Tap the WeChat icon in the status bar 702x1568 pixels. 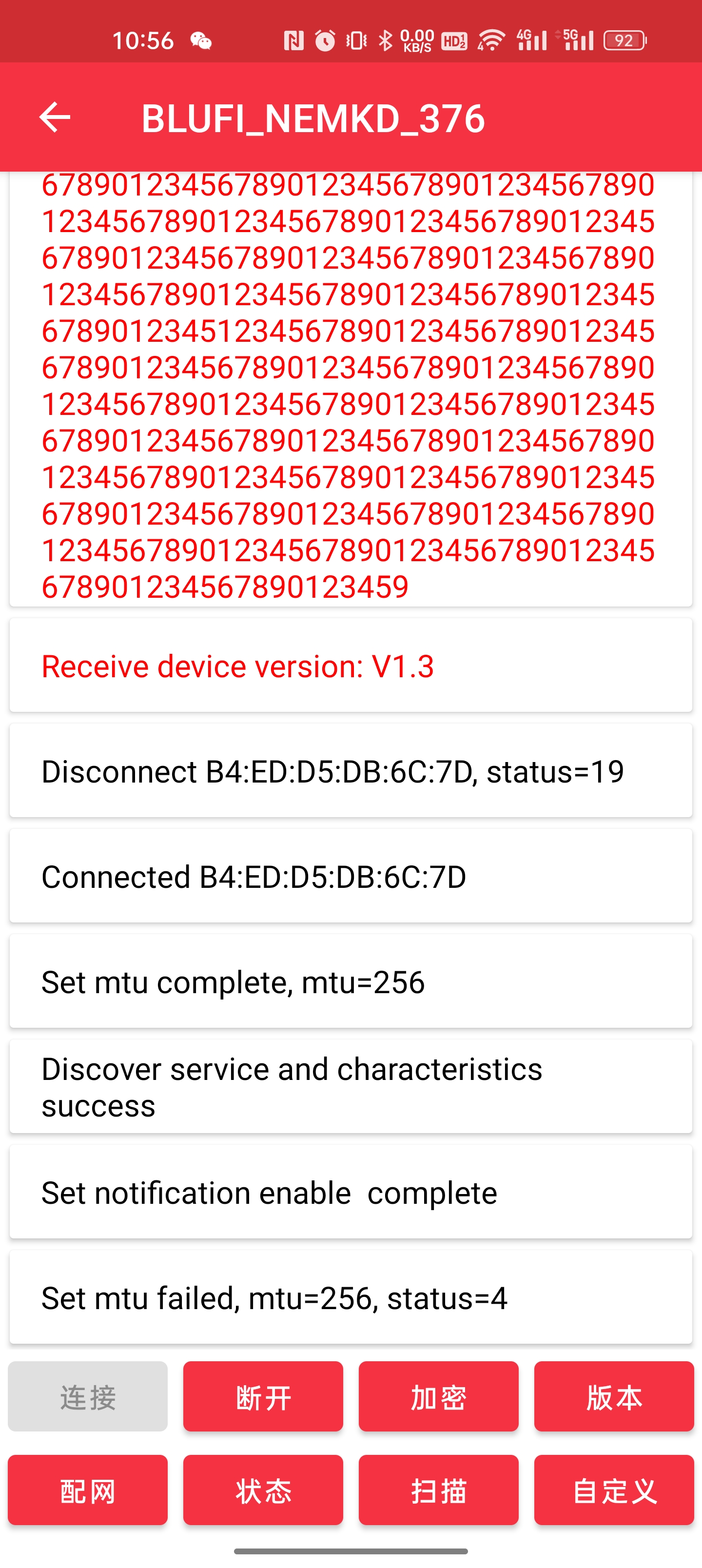click(x=201, y=39)
